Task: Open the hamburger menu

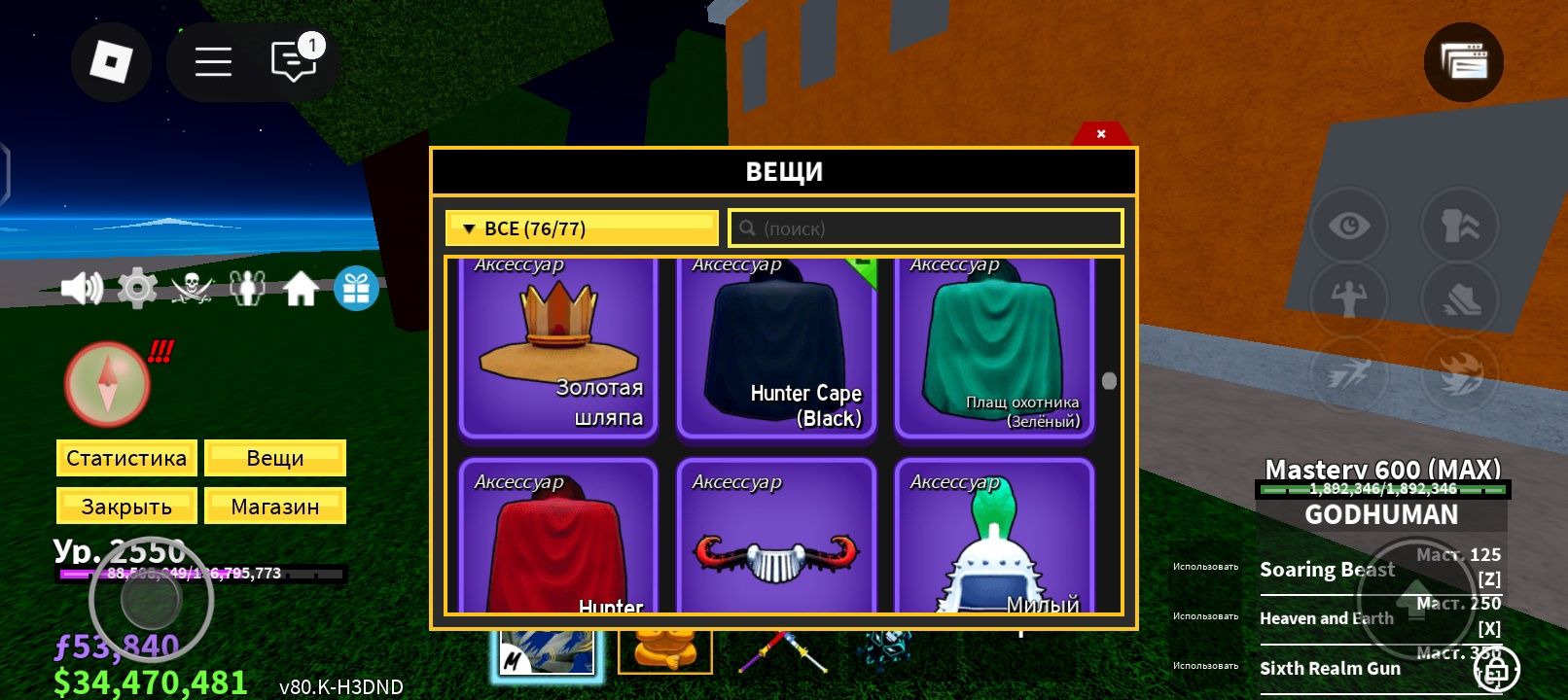Action: 213,62
